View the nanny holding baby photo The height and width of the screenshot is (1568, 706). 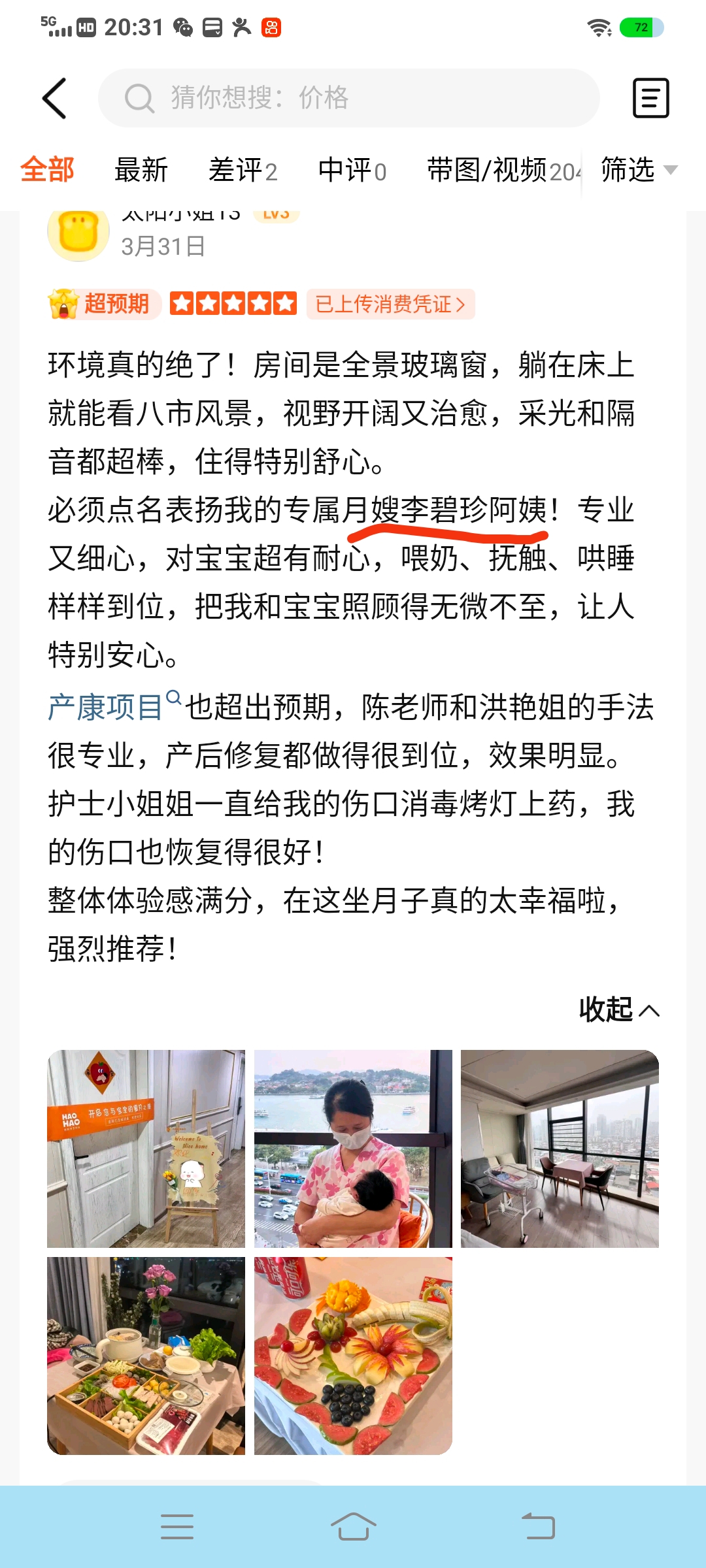tap(353, 1149)
